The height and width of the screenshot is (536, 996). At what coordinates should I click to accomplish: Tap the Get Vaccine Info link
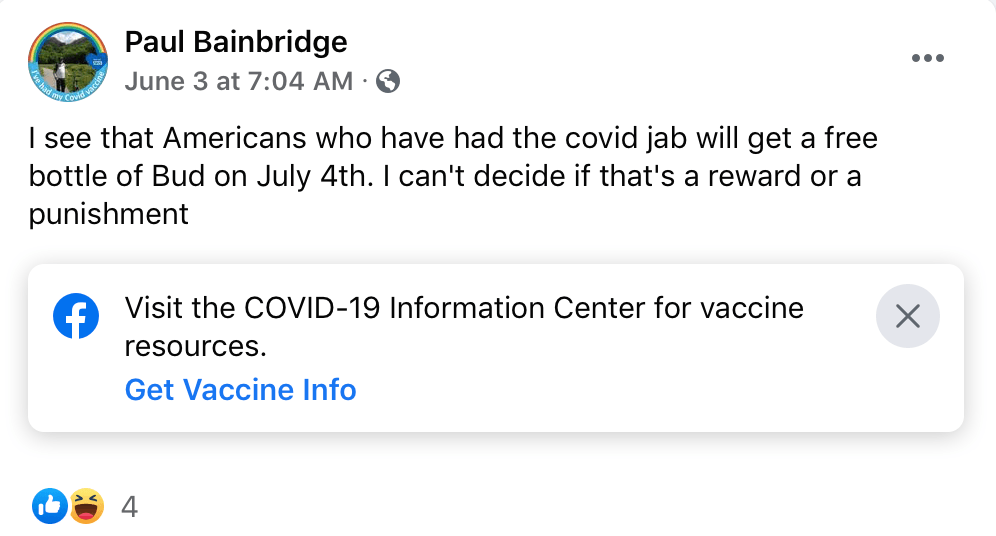(240, 389)
